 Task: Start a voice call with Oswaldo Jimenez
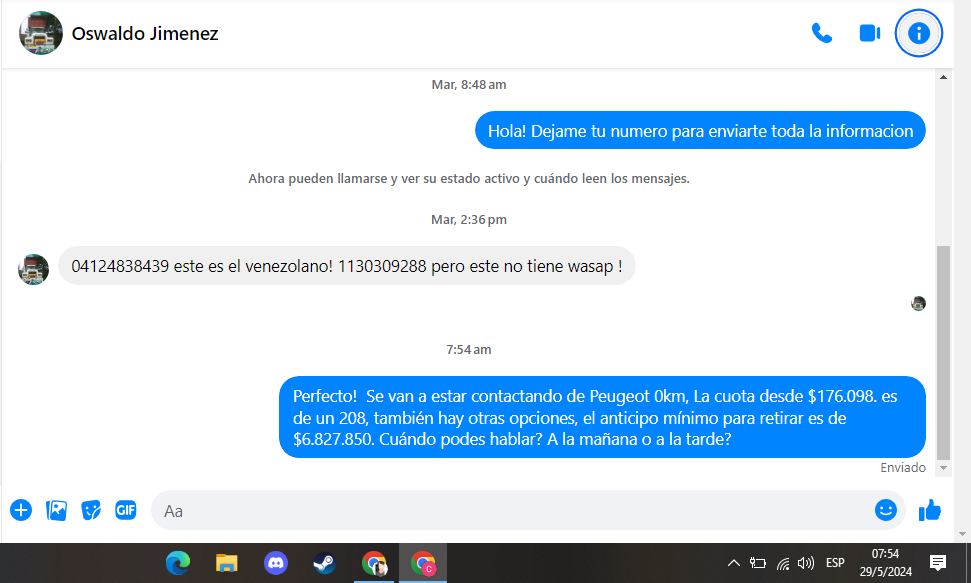(821, 33)
